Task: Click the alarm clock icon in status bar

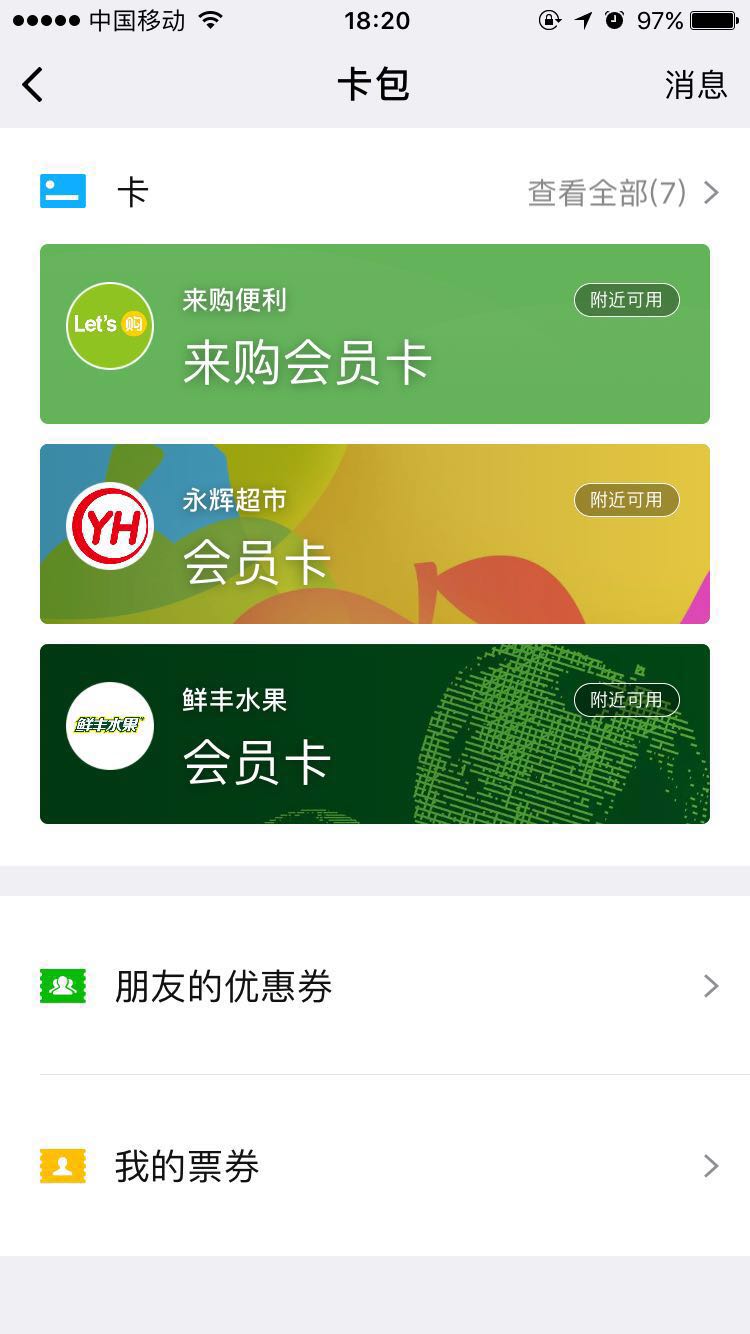Action: tap(612, 19)
